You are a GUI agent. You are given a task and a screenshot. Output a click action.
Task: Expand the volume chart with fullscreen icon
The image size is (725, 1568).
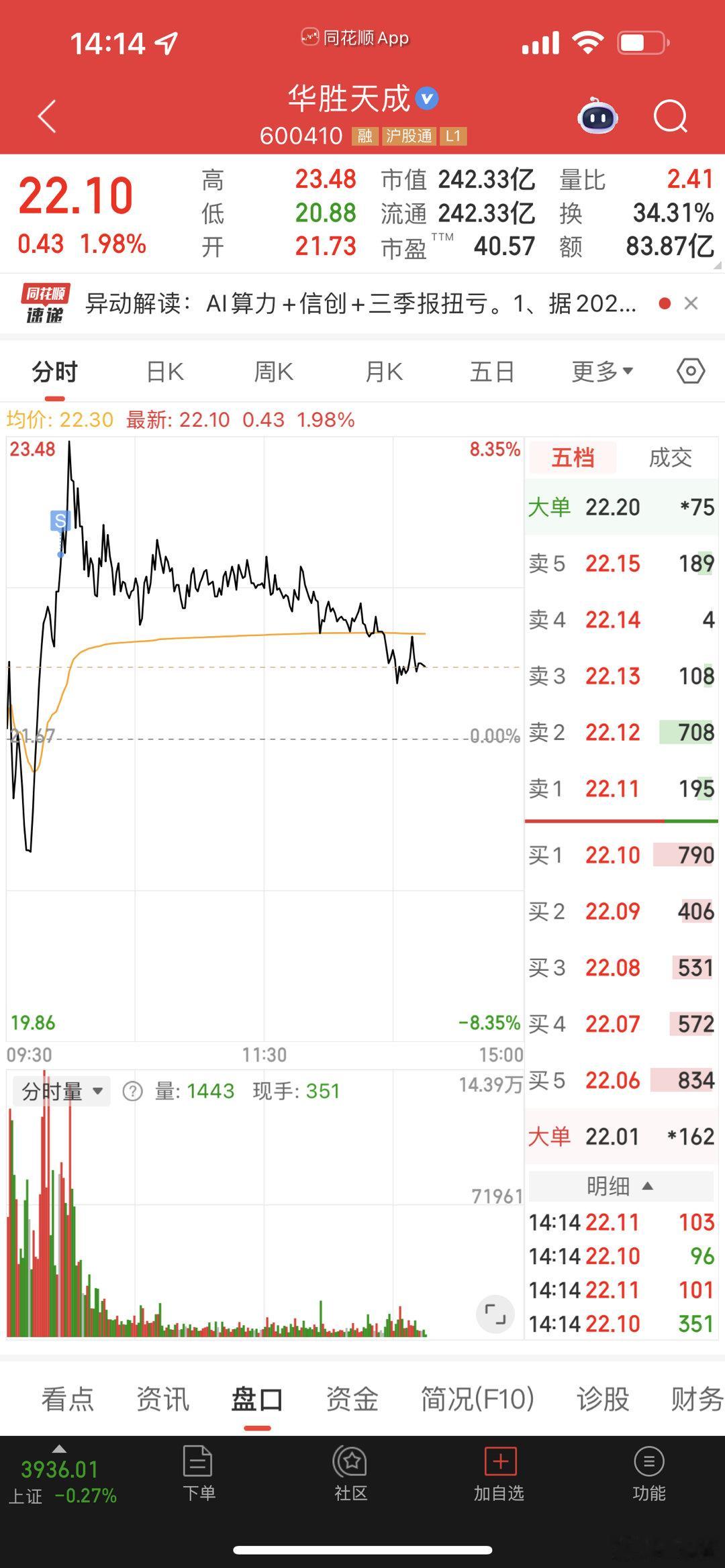click(x=495, y=1314)
